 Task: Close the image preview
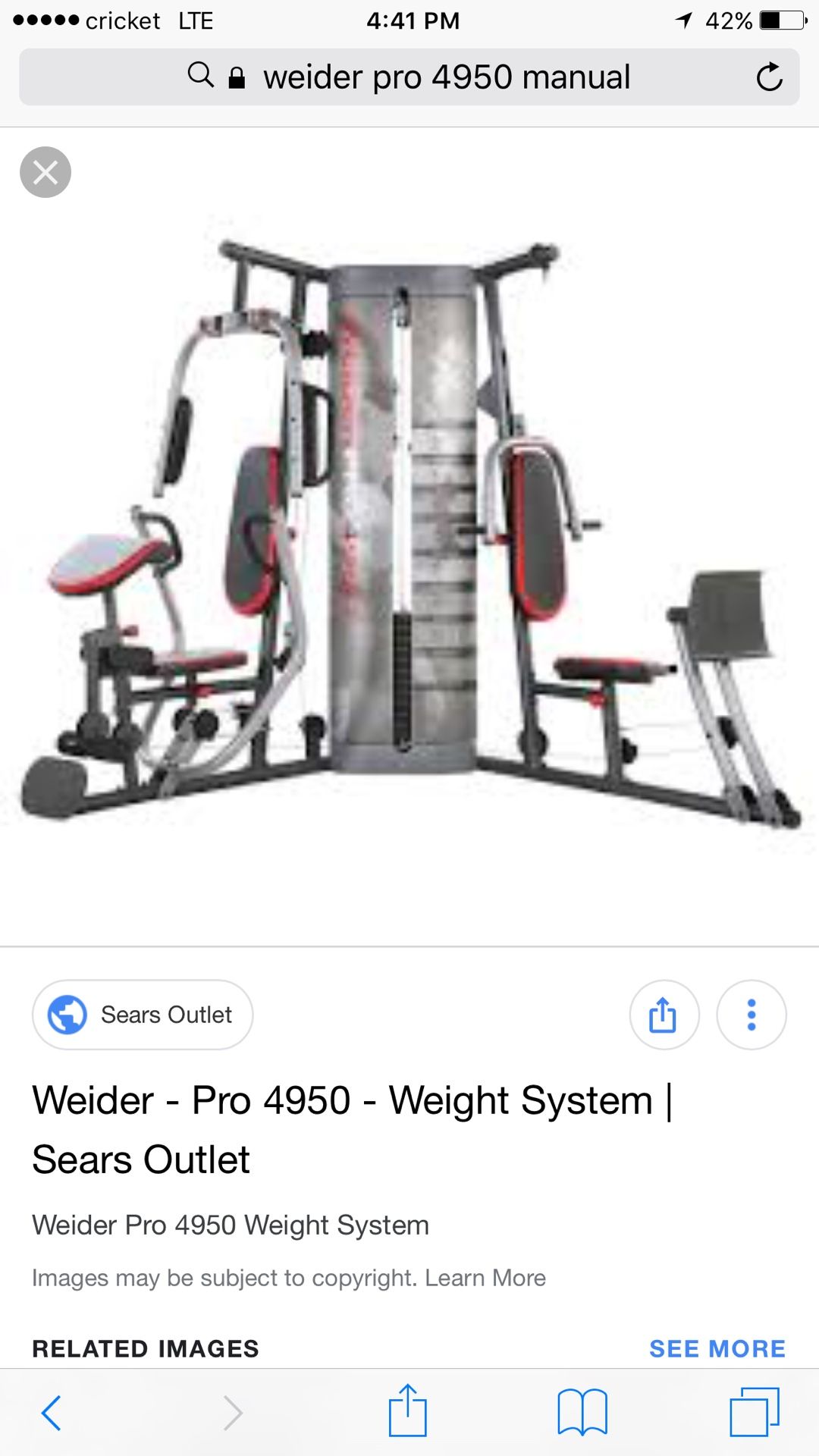(x=45, y=172)
